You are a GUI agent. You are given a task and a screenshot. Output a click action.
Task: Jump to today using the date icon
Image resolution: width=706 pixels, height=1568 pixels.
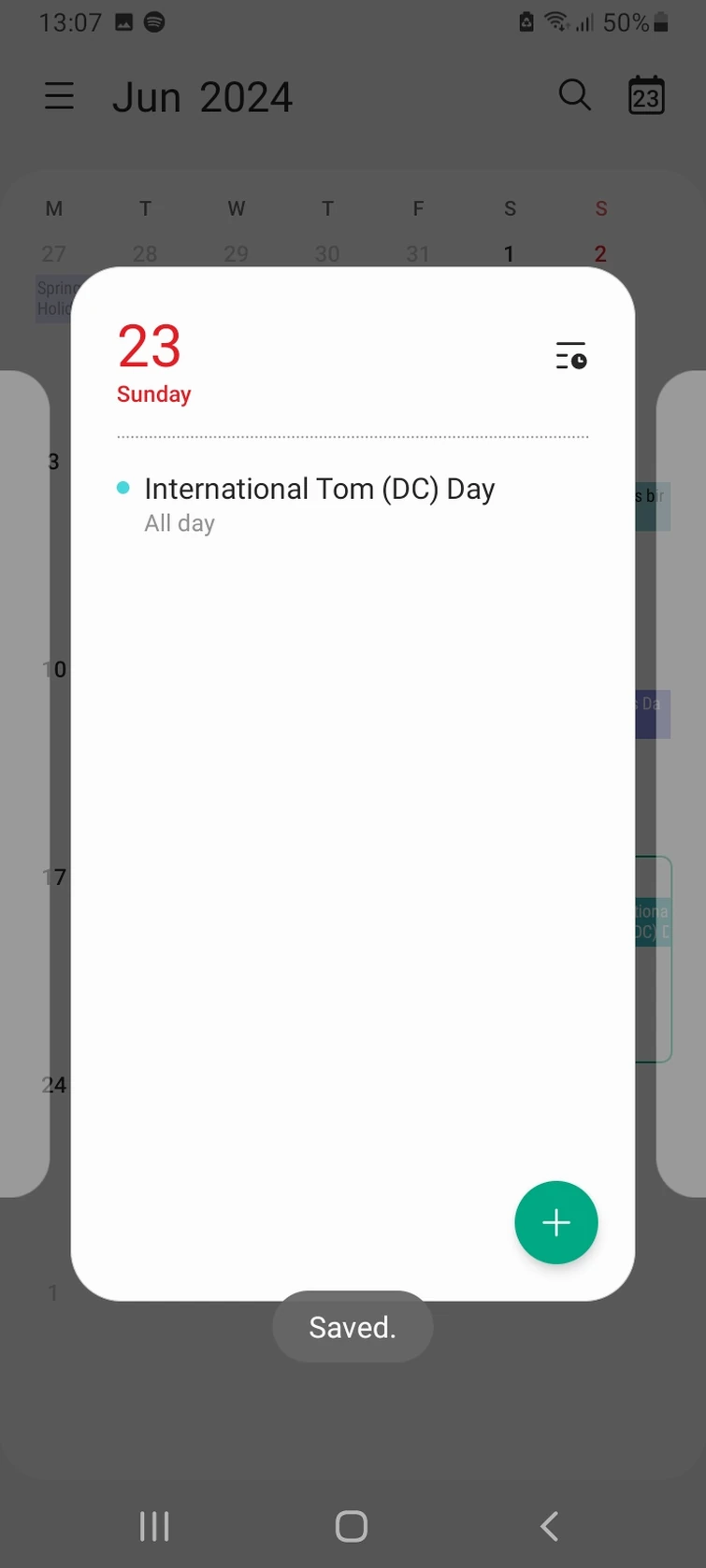point(645,95)
